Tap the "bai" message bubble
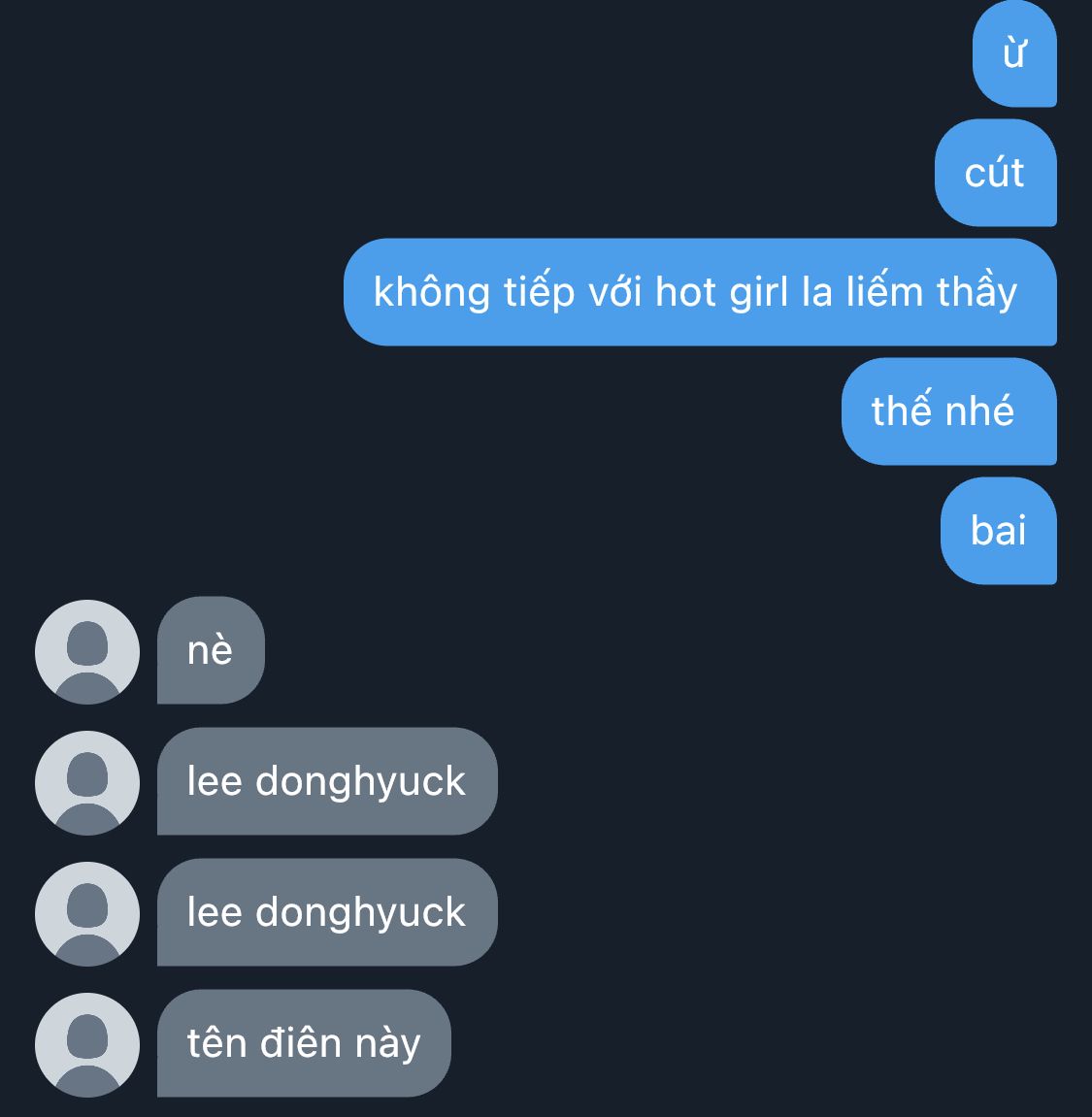Image resolution: width=1092 pixels, height=1117 pixels. (x=998, y=531)
